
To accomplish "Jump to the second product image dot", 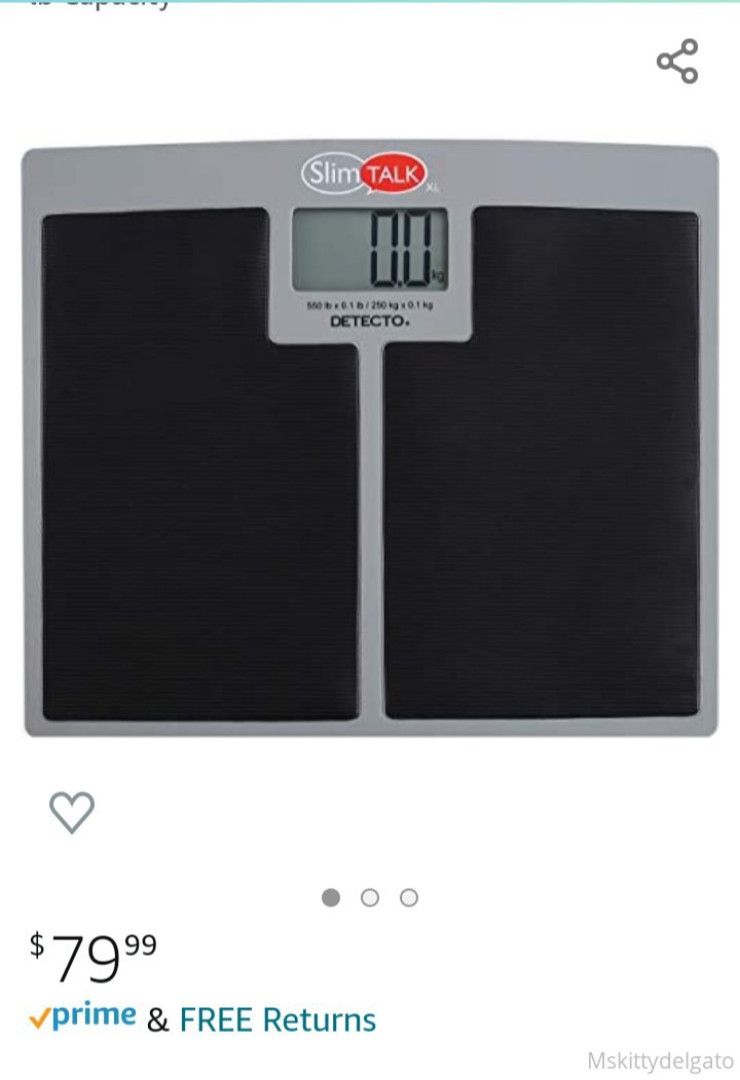I will 370,898.
